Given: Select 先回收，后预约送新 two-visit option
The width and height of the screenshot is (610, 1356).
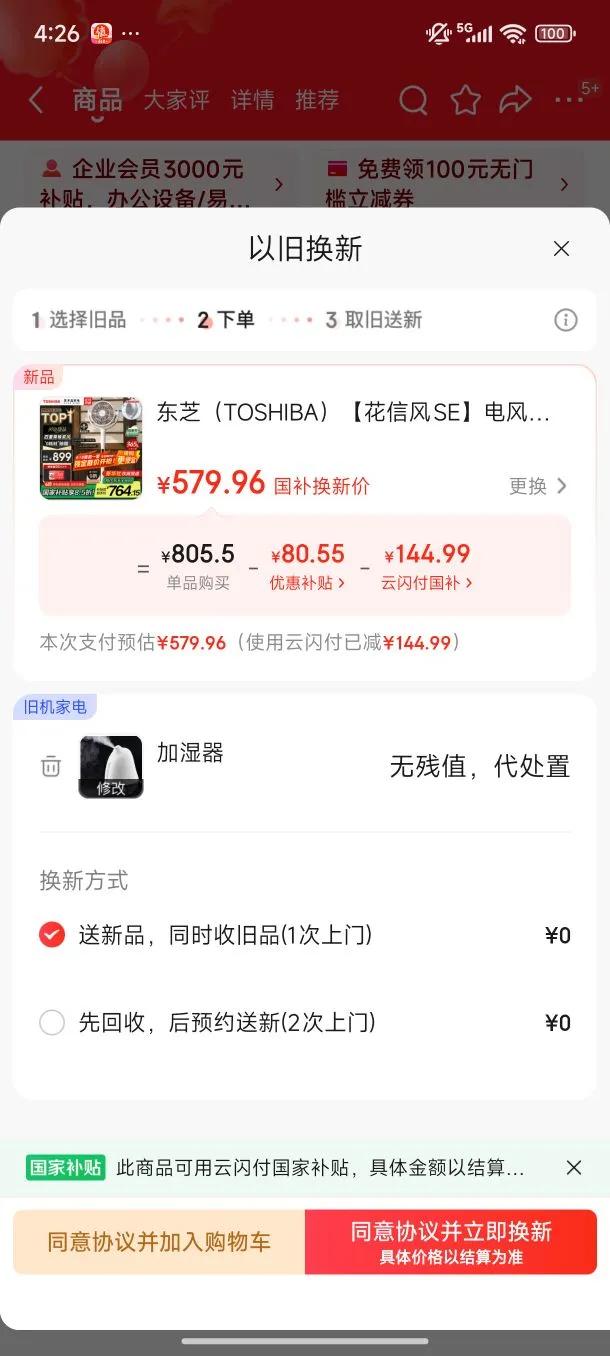Looking at the screenshot, I should tap(52, 1023).
